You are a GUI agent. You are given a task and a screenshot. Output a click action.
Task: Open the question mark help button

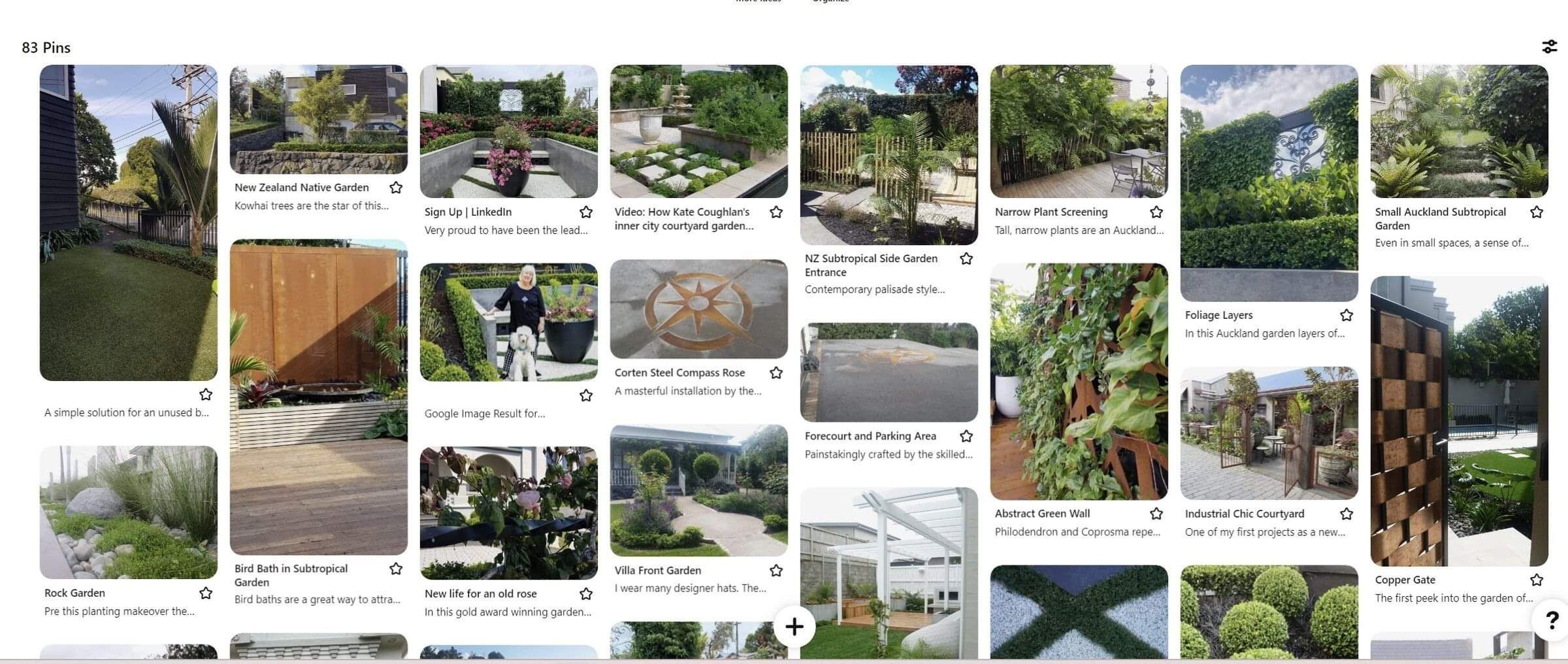click(x=1552, y=620)
